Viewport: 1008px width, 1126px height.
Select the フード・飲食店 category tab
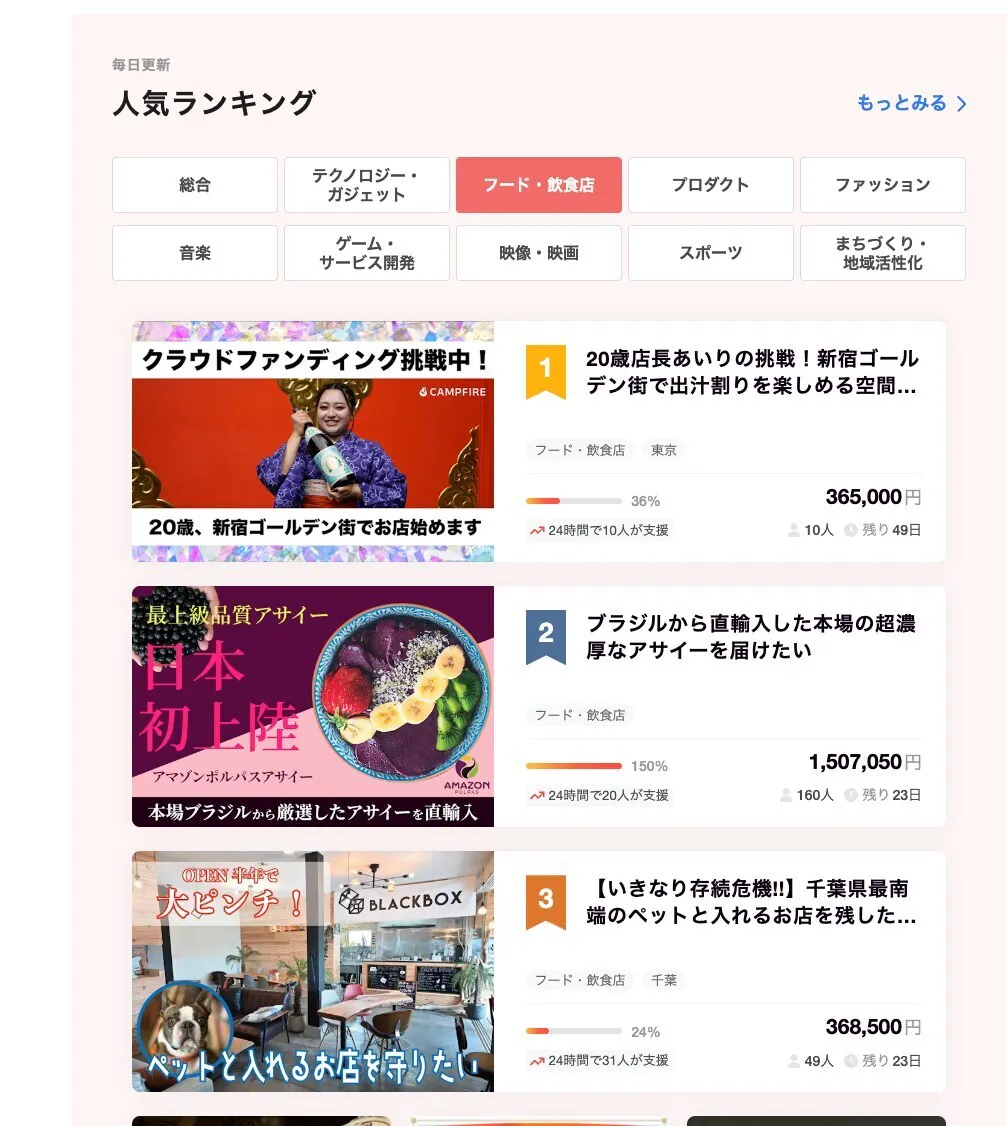click(x=539, y=185)
